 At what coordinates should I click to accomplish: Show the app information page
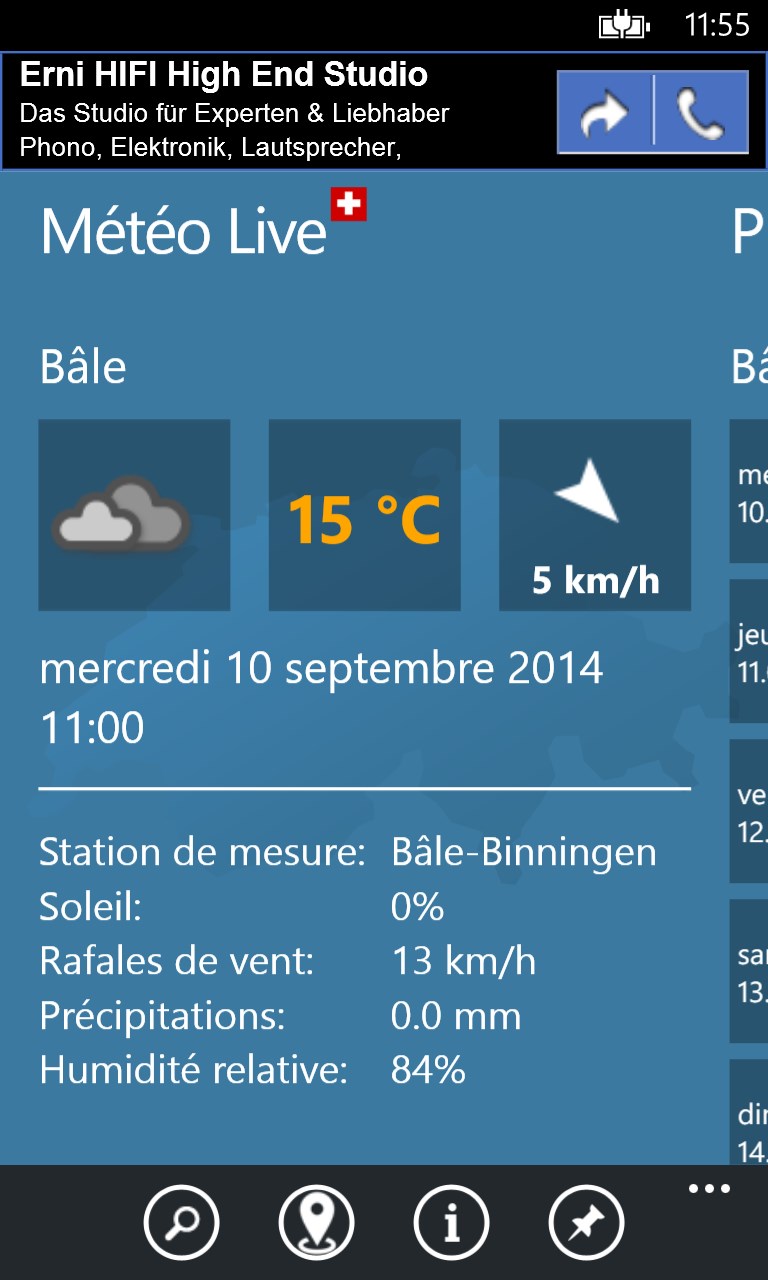click(451, 1222)
